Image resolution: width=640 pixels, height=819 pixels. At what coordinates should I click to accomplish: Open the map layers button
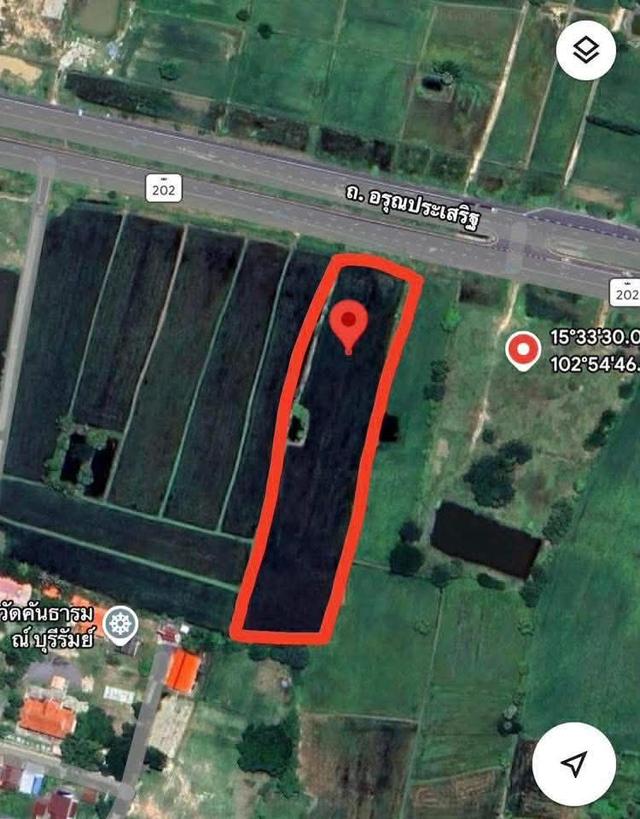coord(585,51)
